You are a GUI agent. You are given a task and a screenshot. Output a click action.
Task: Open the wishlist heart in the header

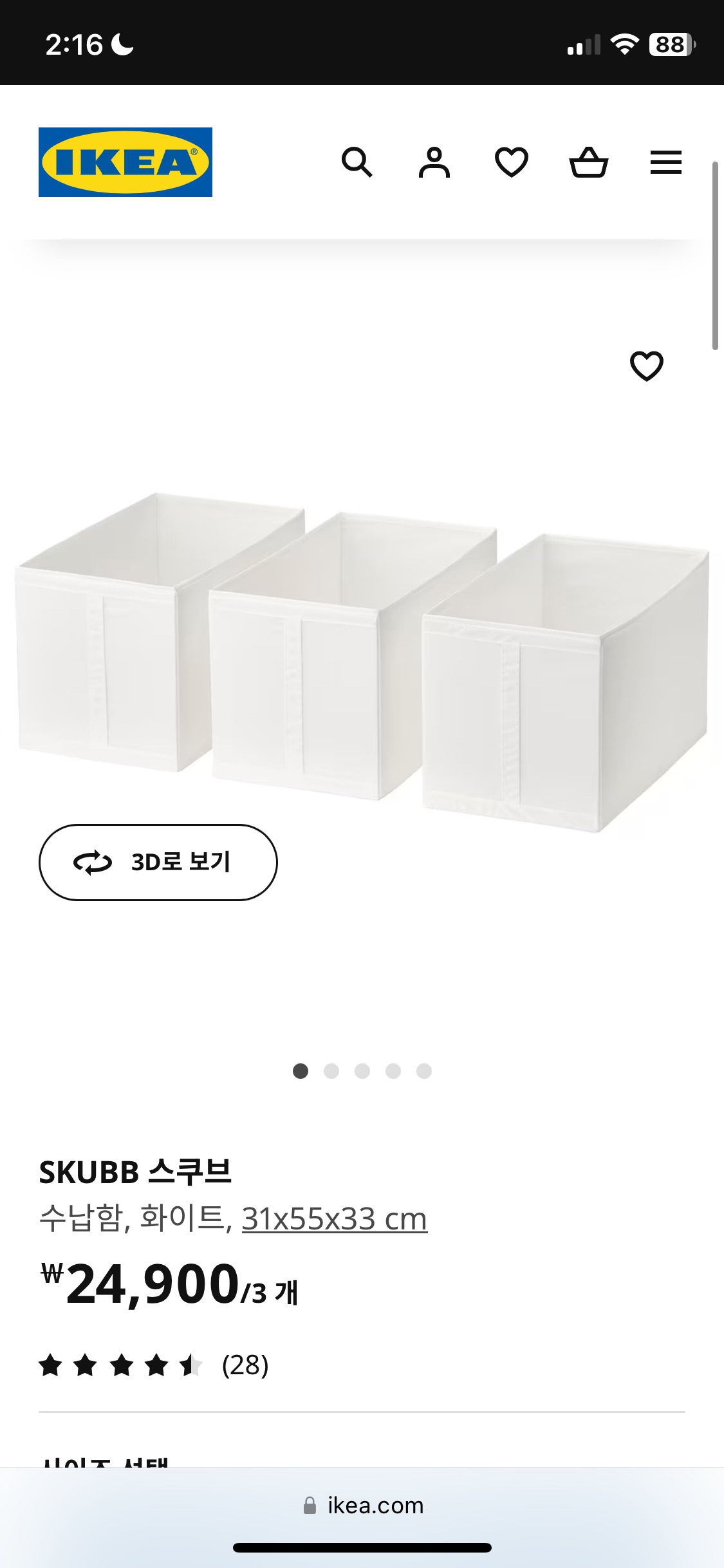[512, 162]
